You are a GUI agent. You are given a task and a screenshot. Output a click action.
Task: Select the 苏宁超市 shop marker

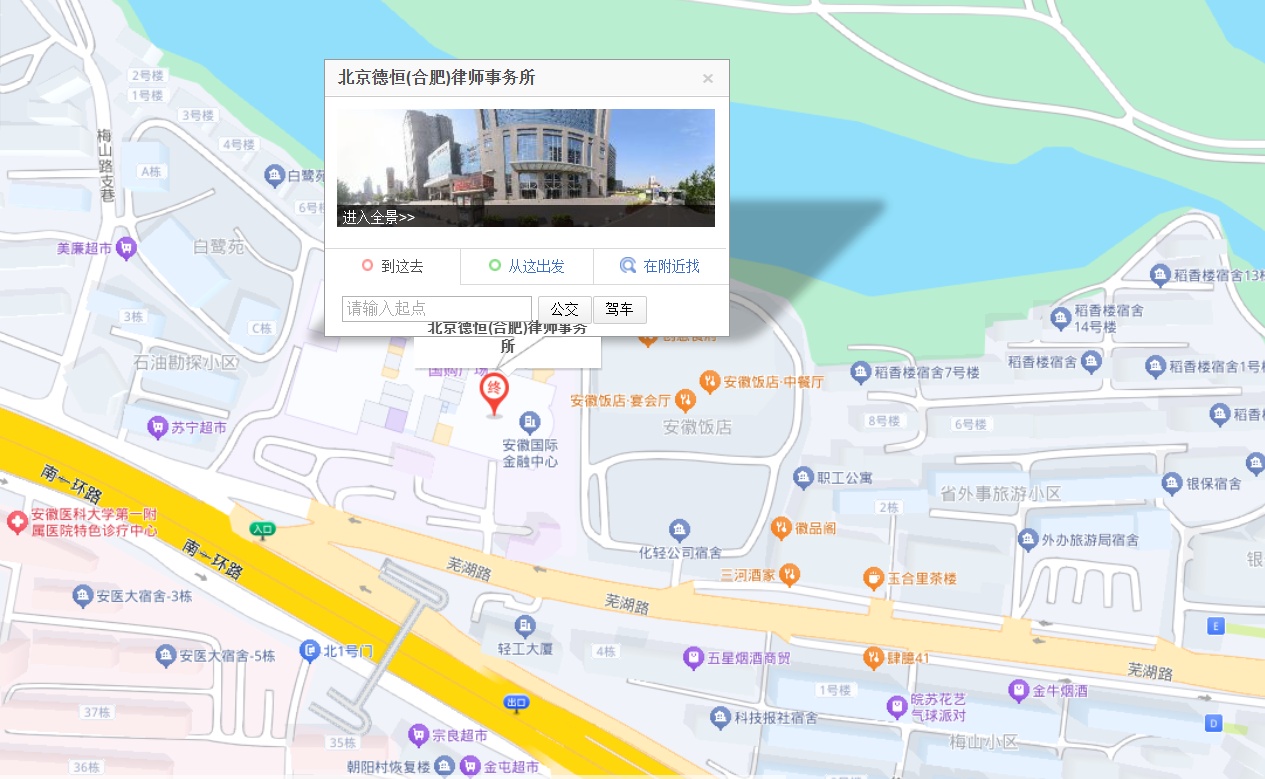(157, 428)
